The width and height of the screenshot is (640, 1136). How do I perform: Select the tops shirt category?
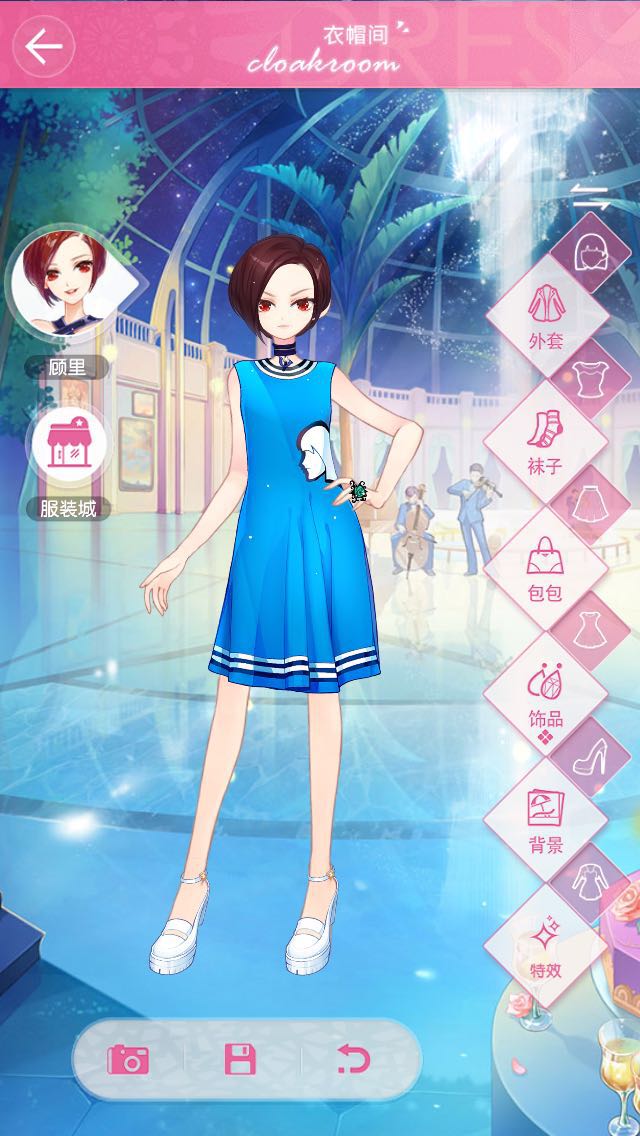[596, 380]
